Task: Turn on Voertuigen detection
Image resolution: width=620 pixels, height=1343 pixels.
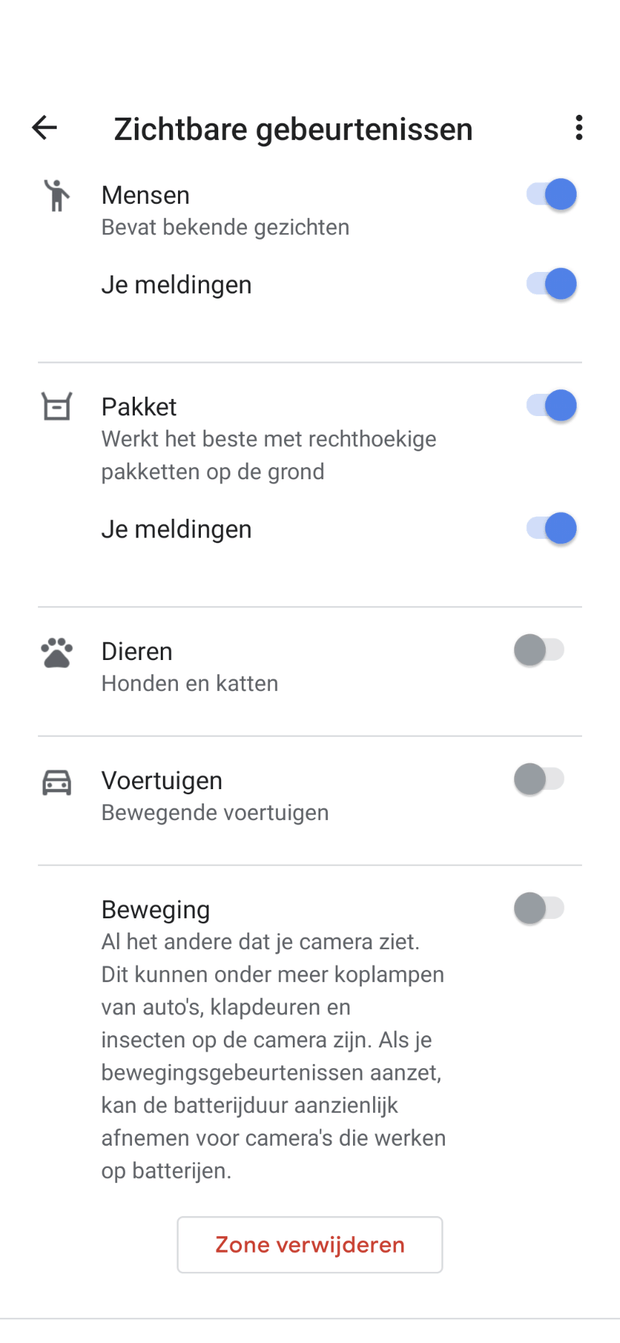Action: coord(540,779)
